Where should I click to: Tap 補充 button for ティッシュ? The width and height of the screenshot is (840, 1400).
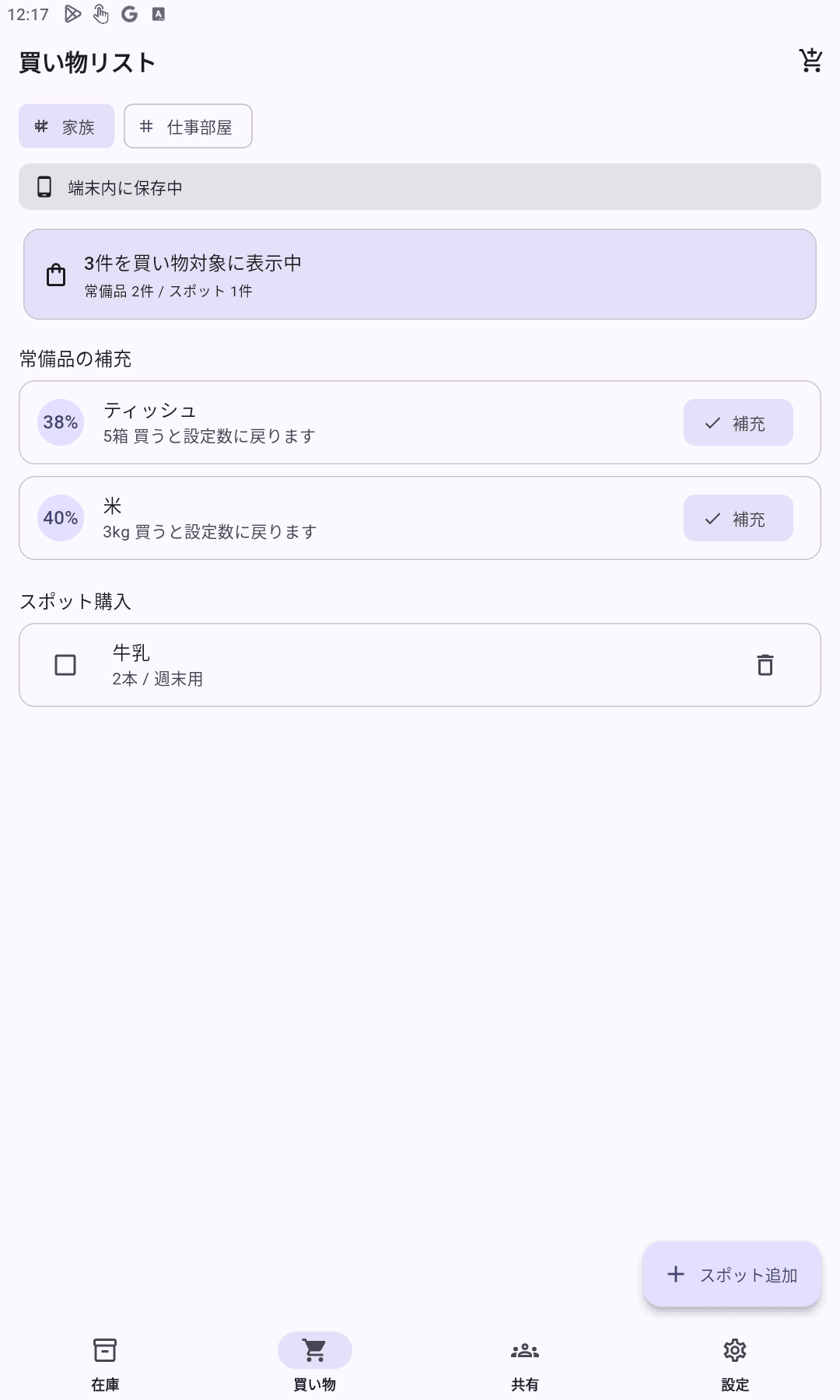pyautogui.click(x=738, y=422)
